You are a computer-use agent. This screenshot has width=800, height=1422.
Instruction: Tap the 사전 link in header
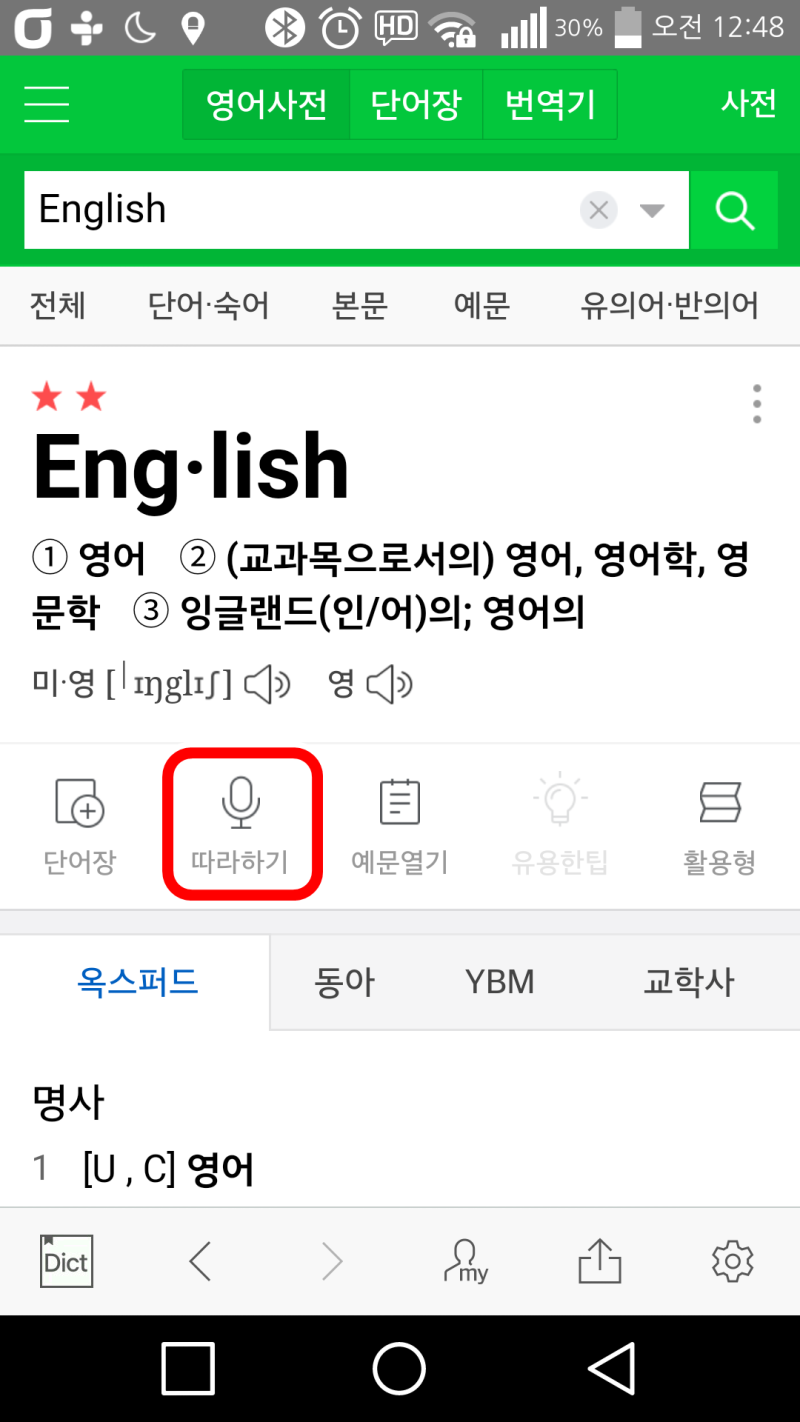[748, 103]
